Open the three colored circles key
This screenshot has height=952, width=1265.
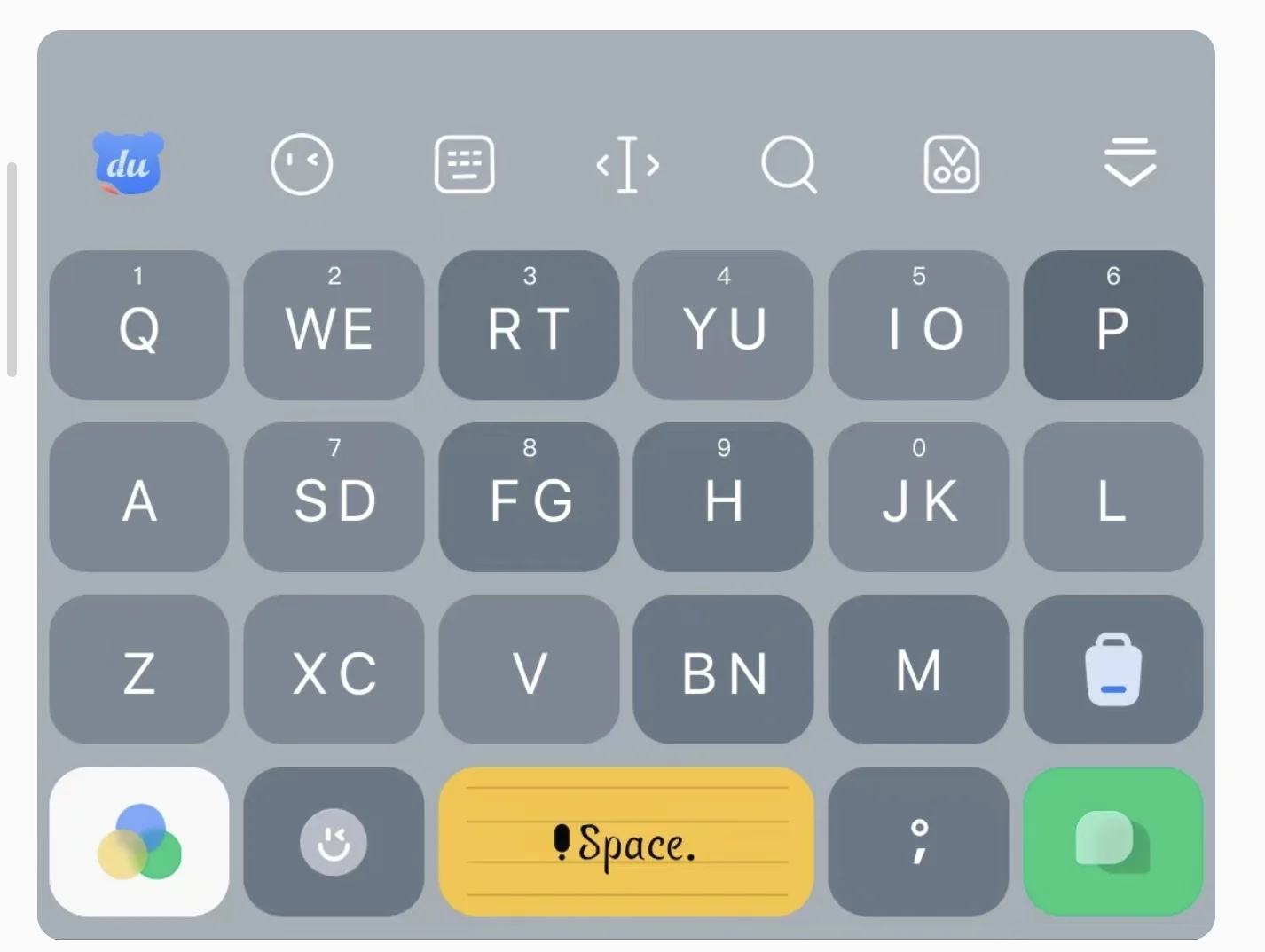coord(139,841)
